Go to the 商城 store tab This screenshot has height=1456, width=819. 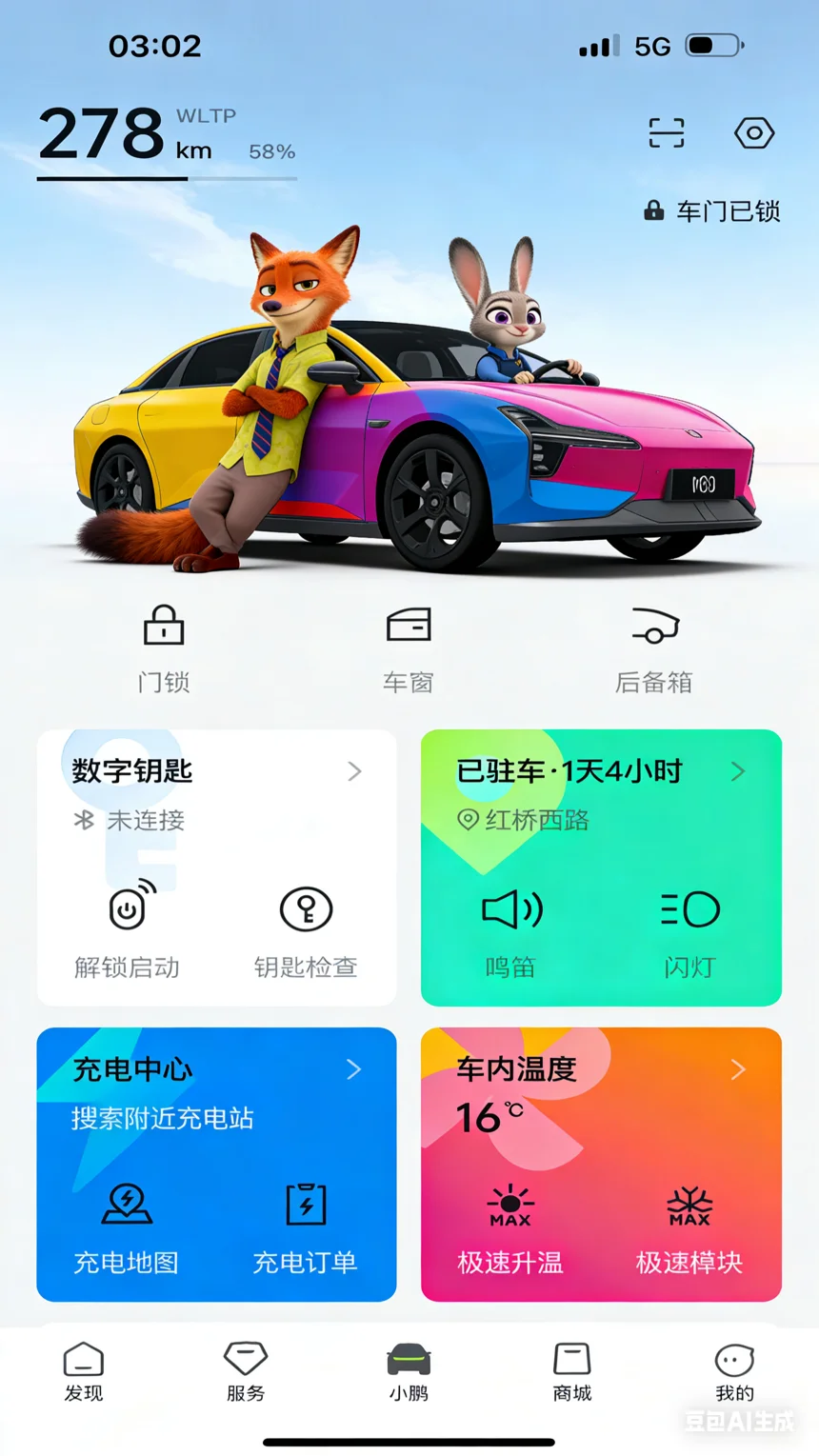click(572, 1372)
